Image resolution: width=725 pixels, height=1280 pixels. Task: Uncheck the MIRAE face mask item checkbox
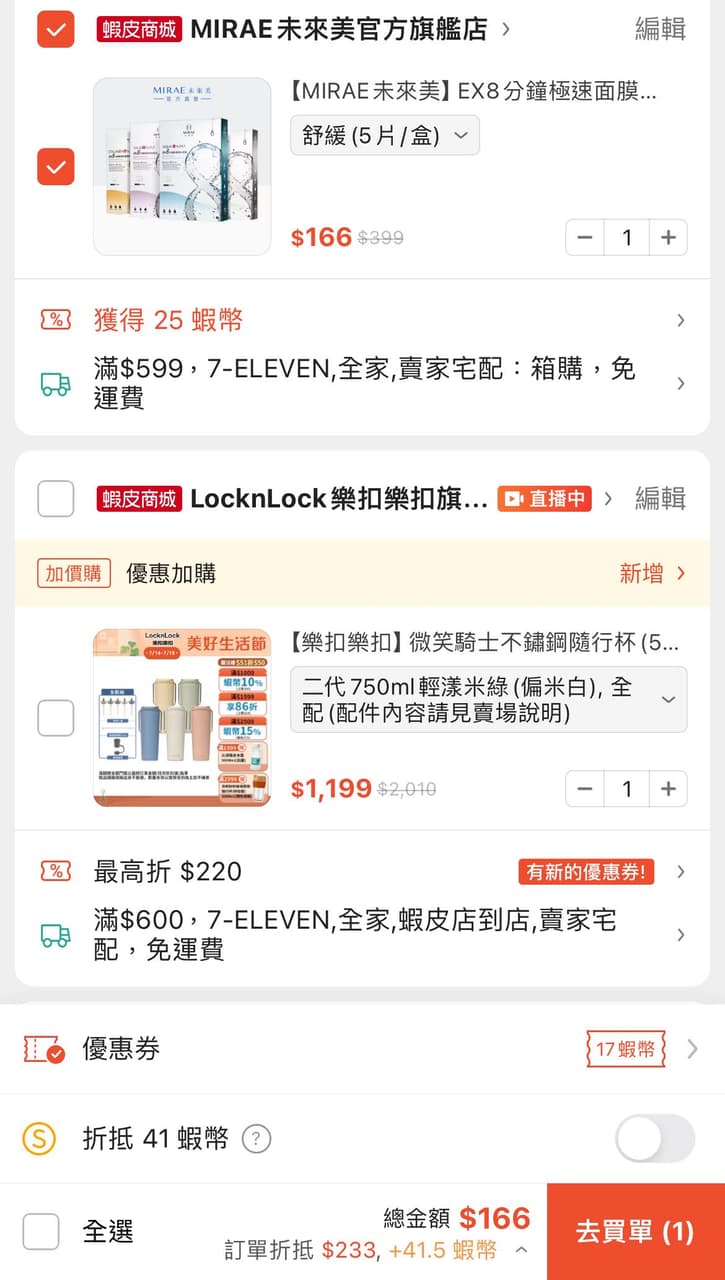pyautogui.click(x=55, y=167)
